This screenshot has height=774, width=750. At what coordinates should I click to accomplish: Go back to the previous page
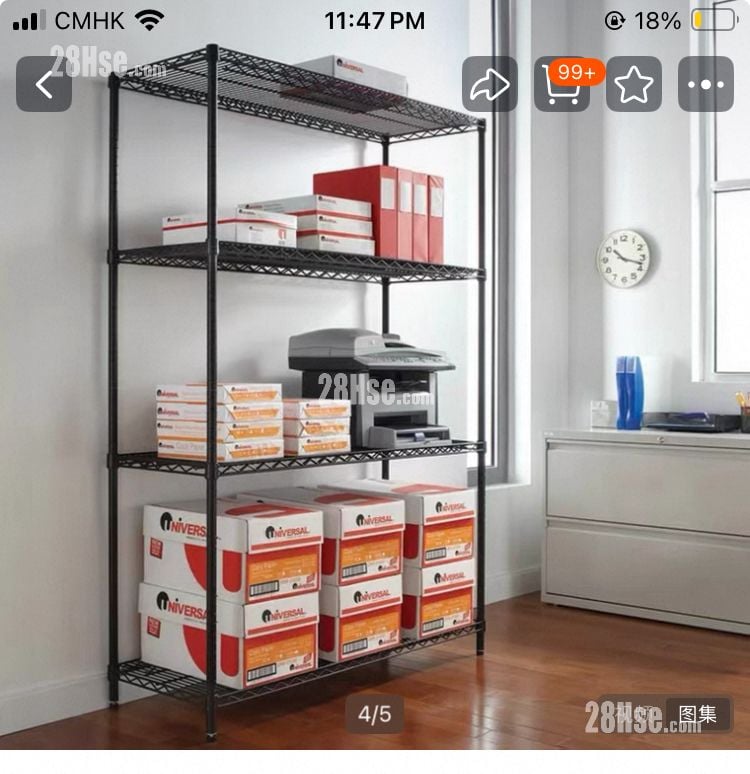[x=44, y=84]
